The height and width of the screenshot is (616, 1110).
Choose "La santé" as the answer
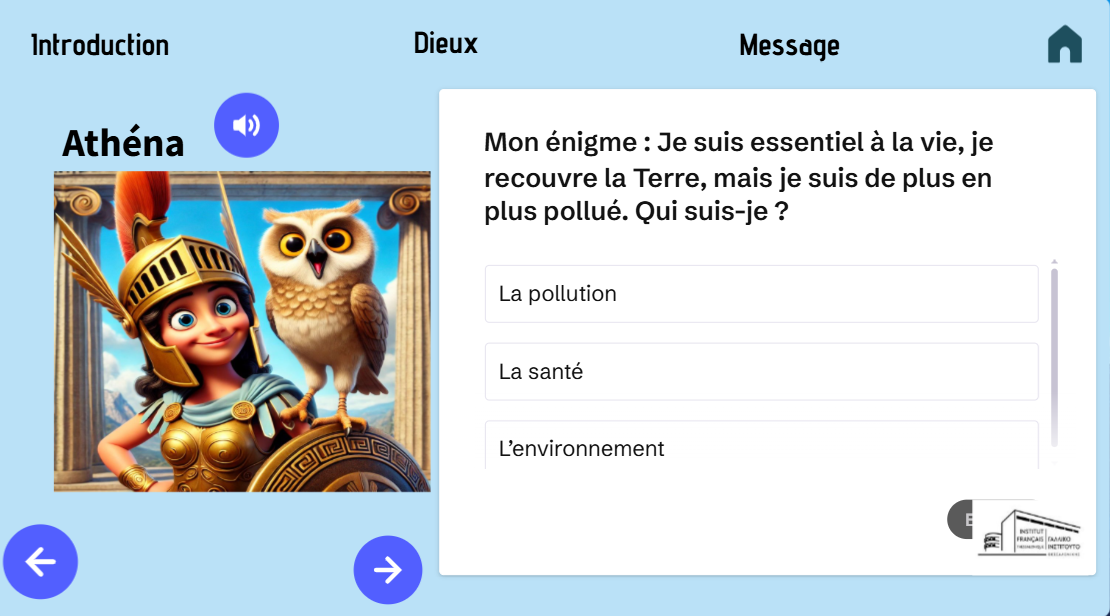[761, 372]
